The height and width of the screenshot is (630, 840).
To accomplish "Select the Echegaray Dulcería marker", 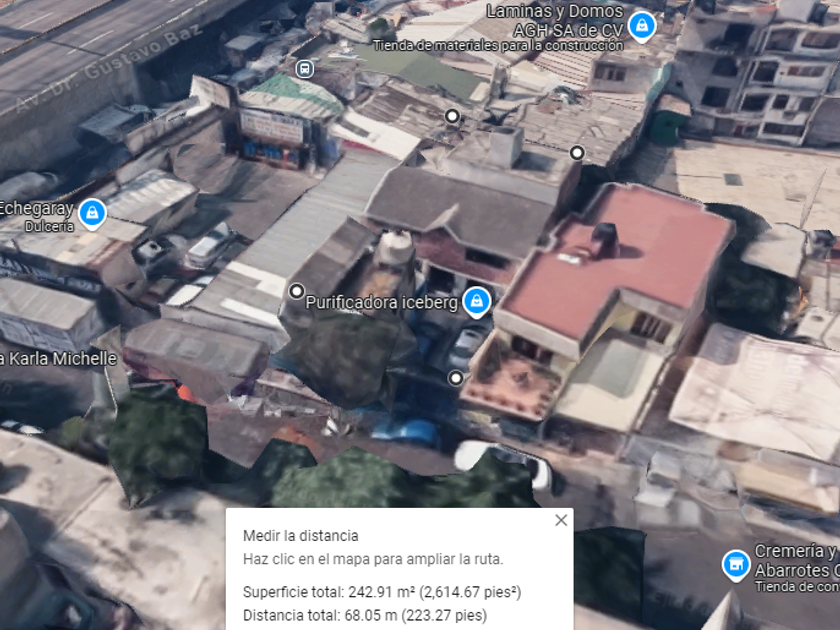I will tap(92, 214).
